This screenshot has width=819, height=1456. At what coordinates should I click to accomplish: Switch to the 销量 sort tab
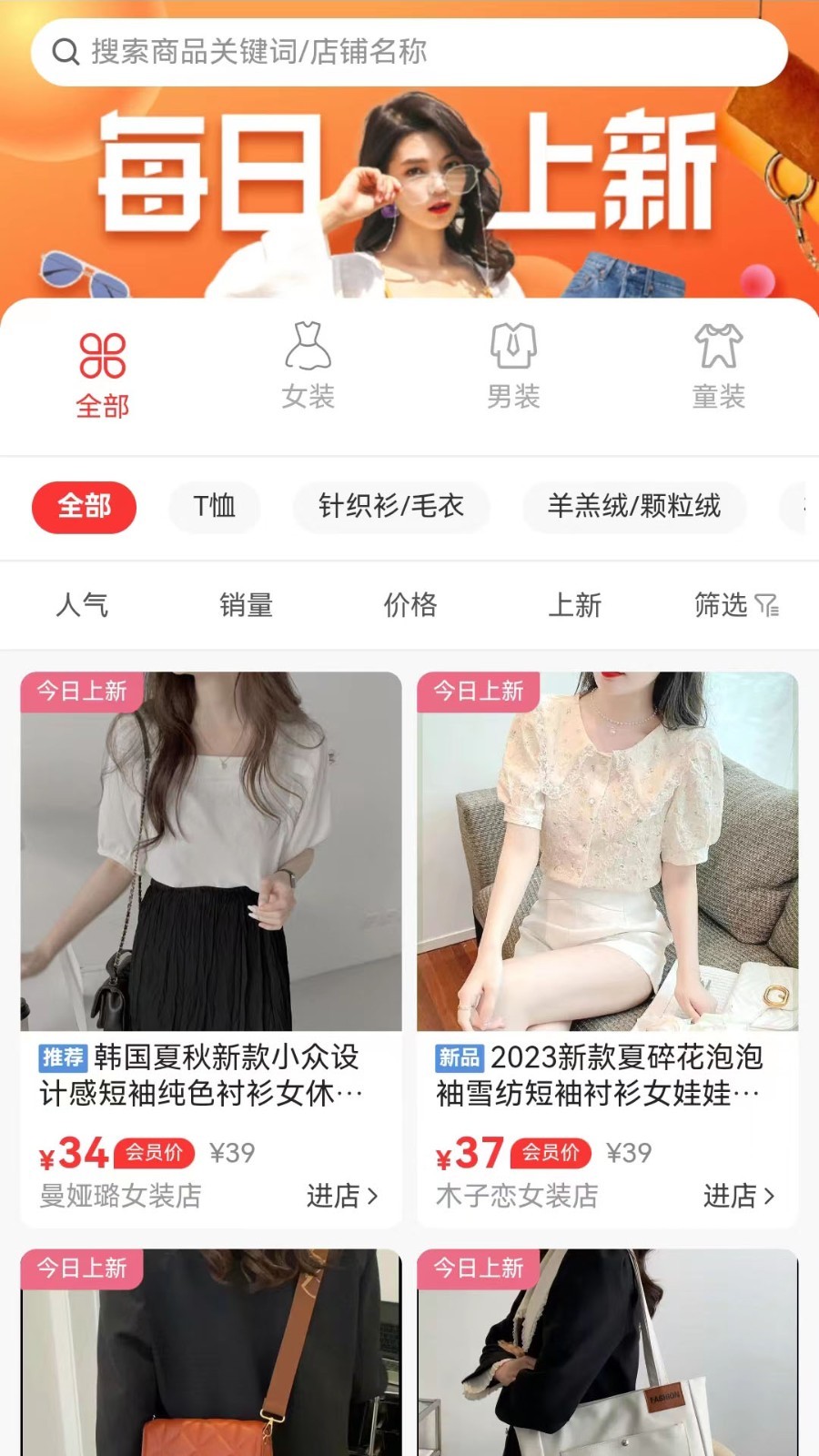[243, 605]
